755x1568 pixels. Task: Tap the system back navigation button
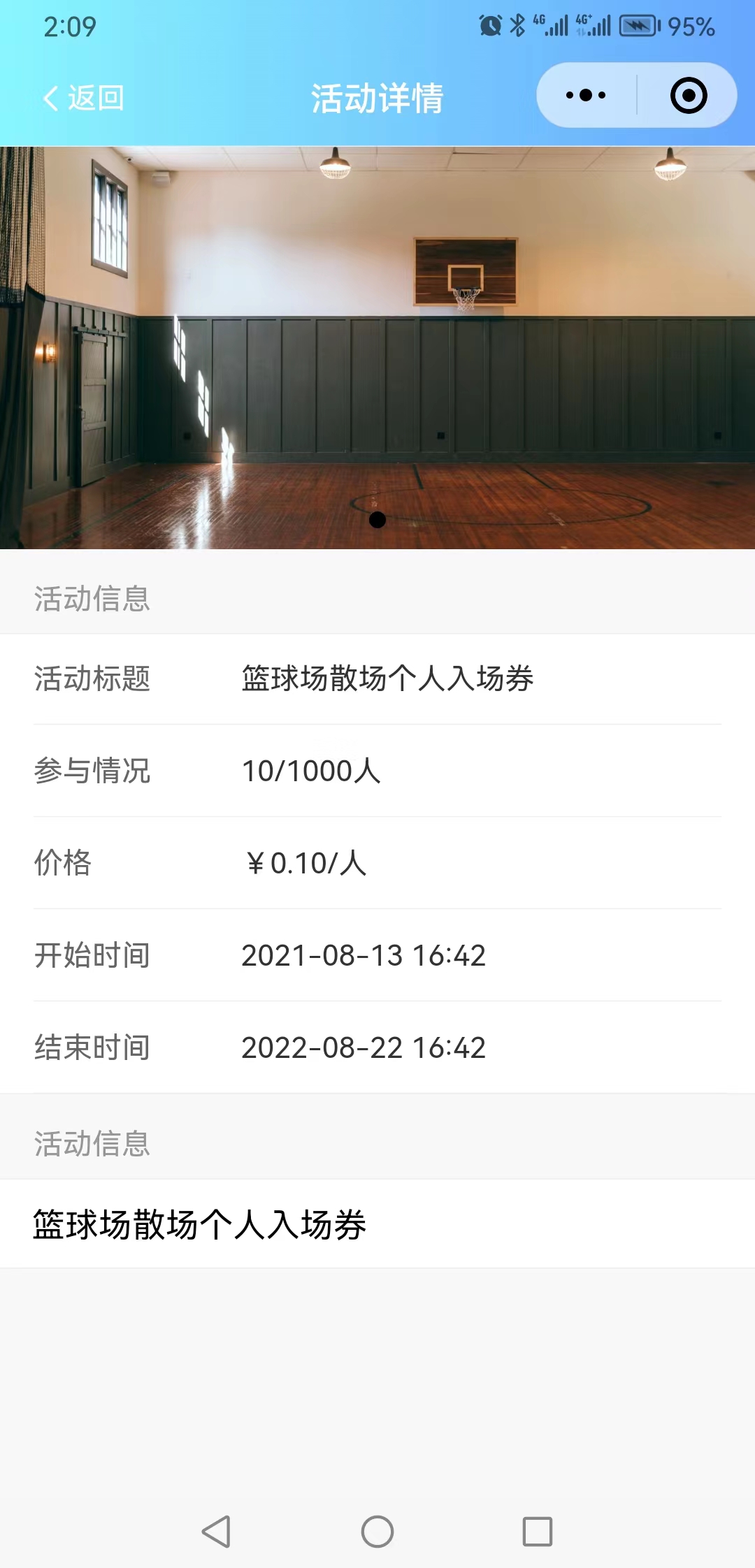(x=216, y=1532)
